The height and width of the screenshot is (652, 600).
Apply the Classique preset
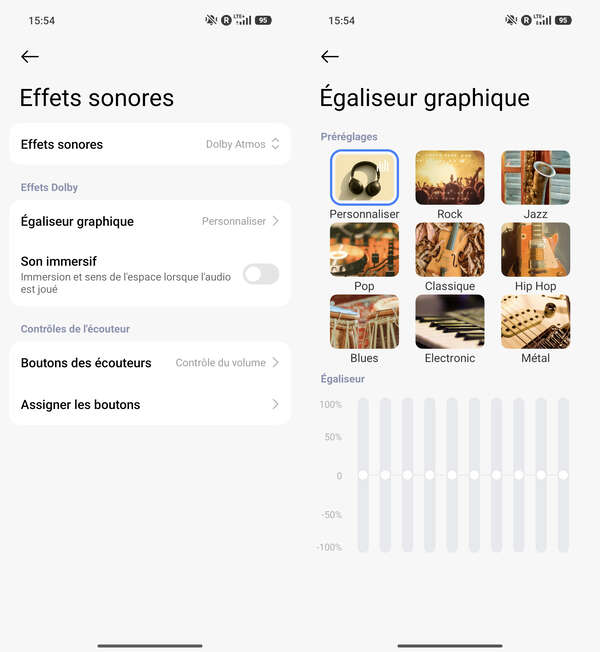click(450, 249)
